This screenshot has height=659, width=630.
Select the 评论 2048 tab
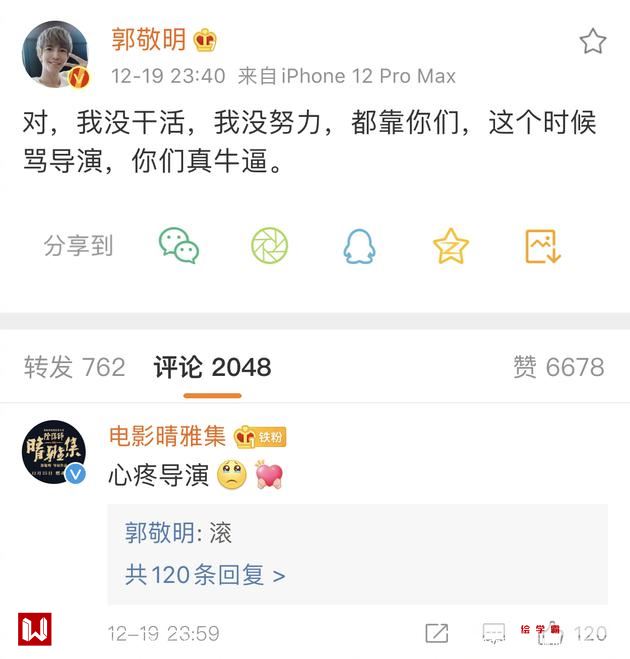click(212, 367)
